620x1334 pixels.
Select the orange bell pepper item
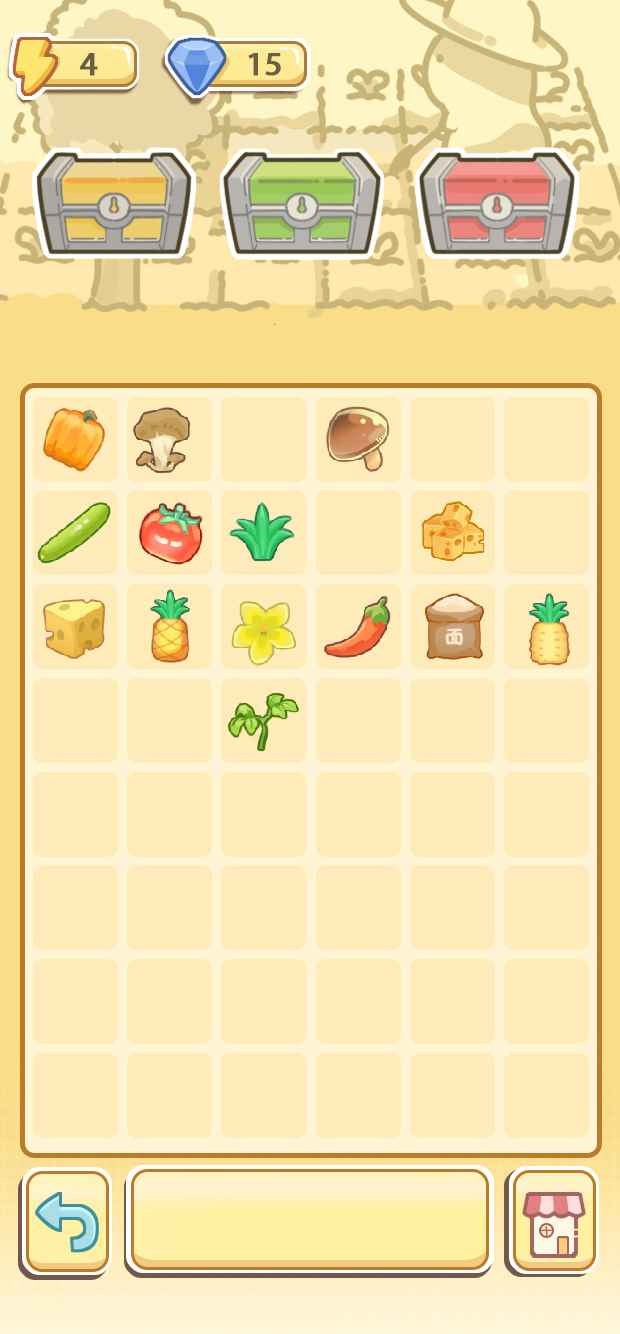point(74,439)
